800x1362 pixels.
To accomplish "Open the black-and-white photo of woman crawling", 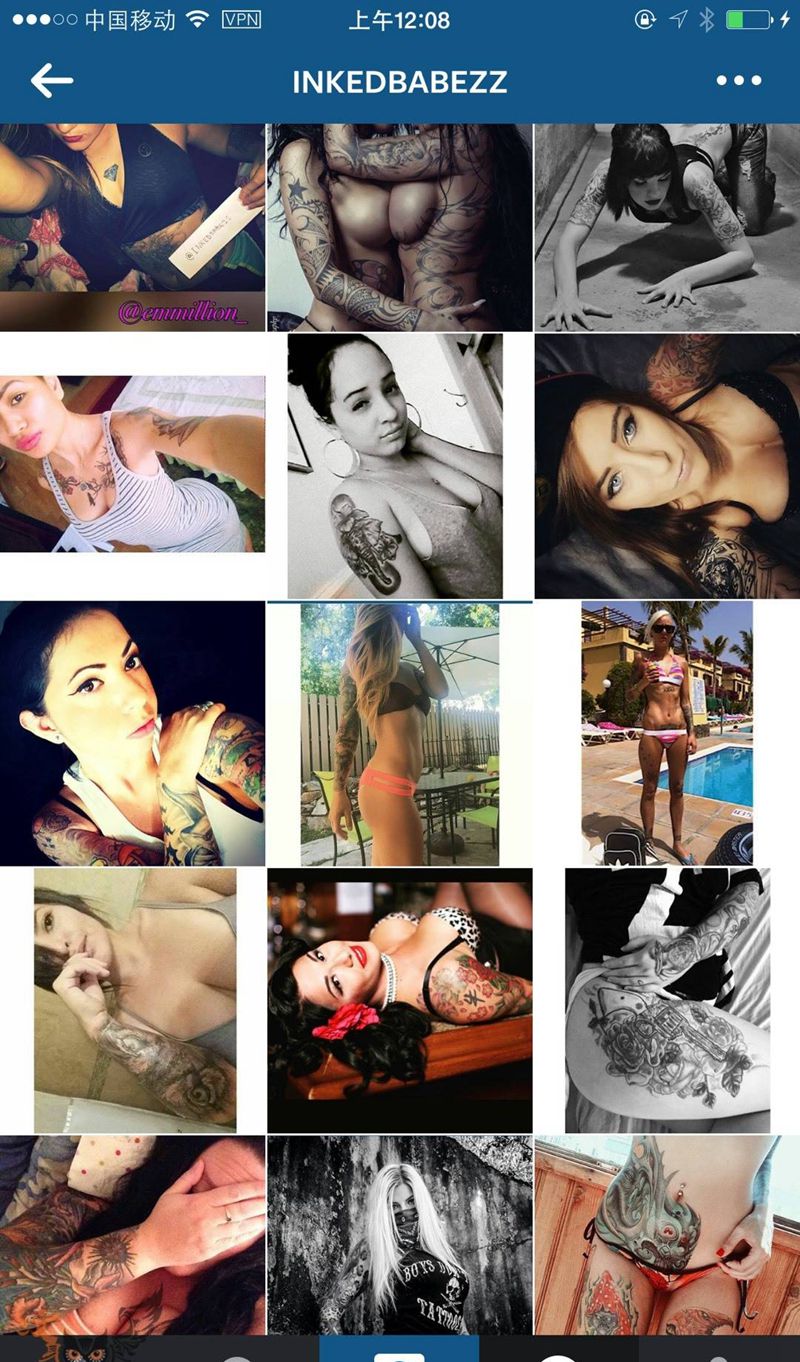I will pyautogui.click(x=667, y=226).
